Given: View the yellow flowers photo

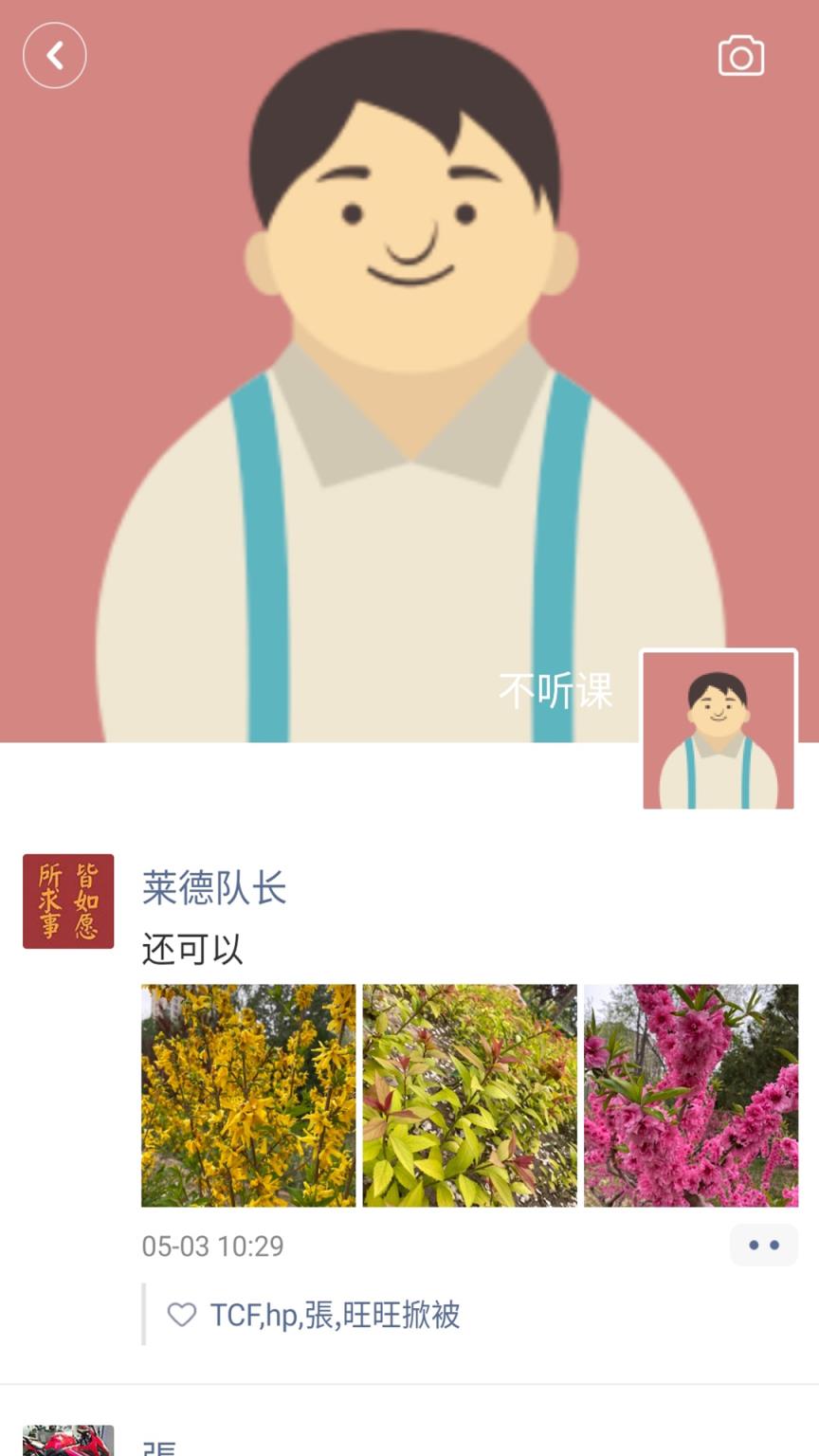Looking at the screenshot, I should [x=248, y=1095].
